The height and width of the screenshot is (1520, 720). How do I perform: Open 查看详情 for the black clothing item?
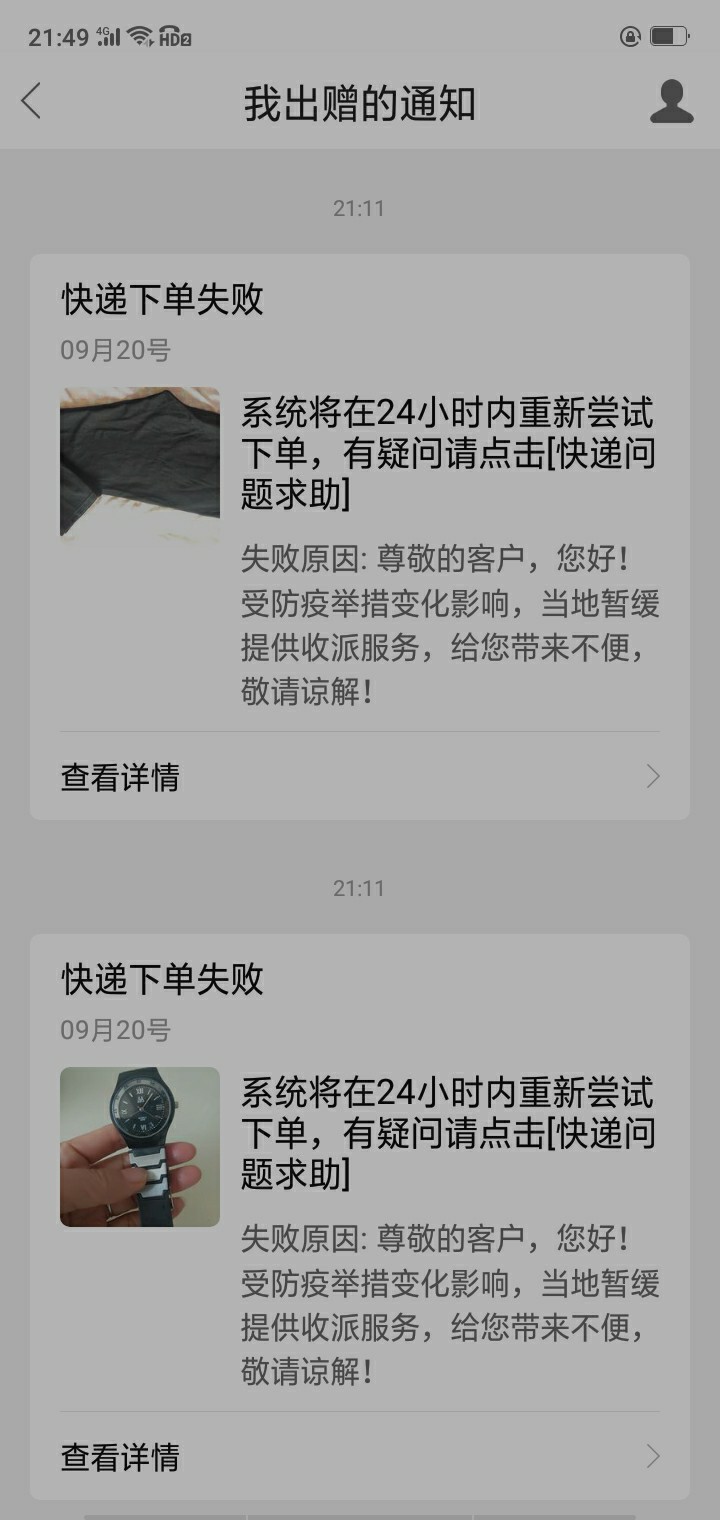[360, 777]
